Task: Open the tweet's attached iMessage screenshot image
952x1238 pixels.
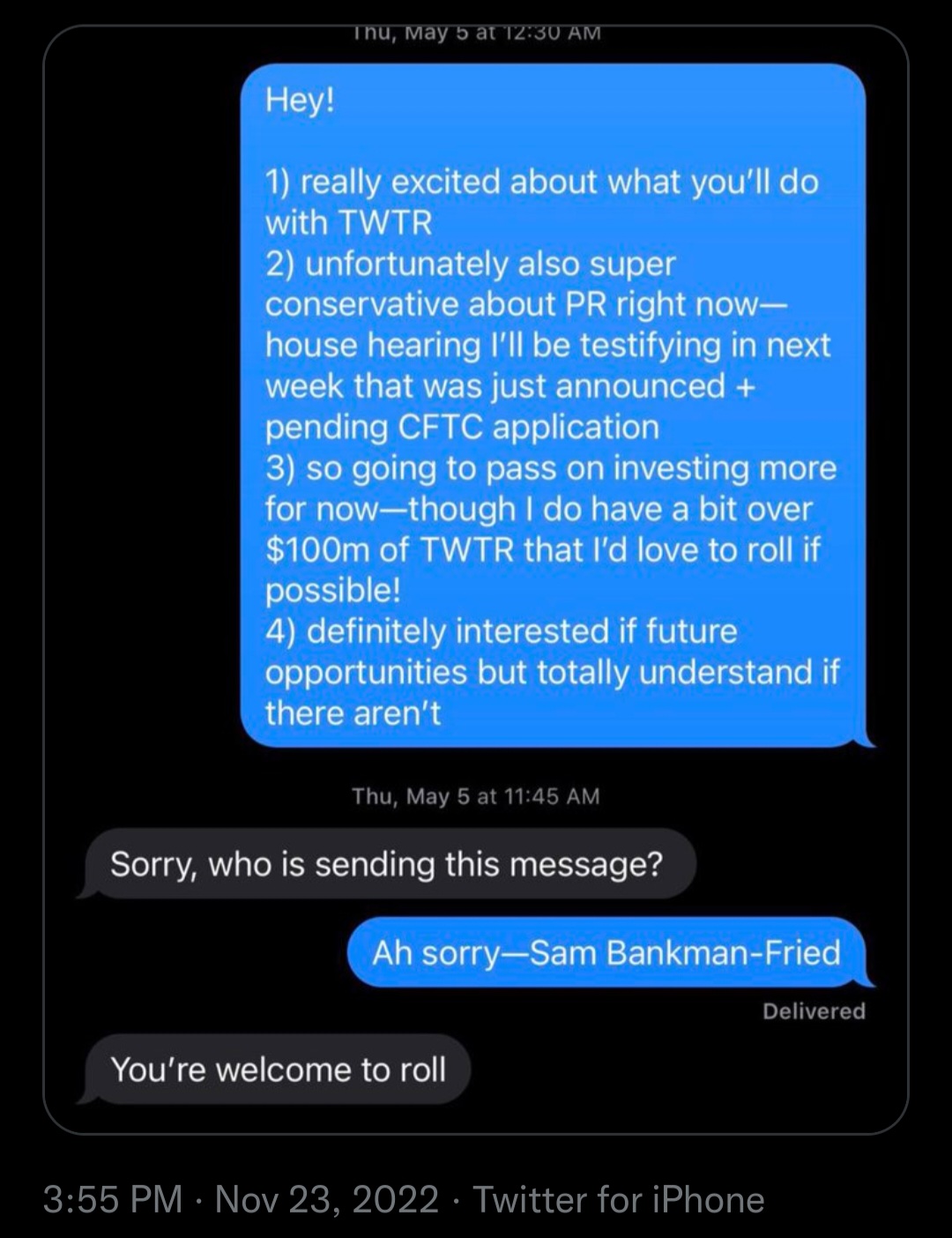Action: 476,578
